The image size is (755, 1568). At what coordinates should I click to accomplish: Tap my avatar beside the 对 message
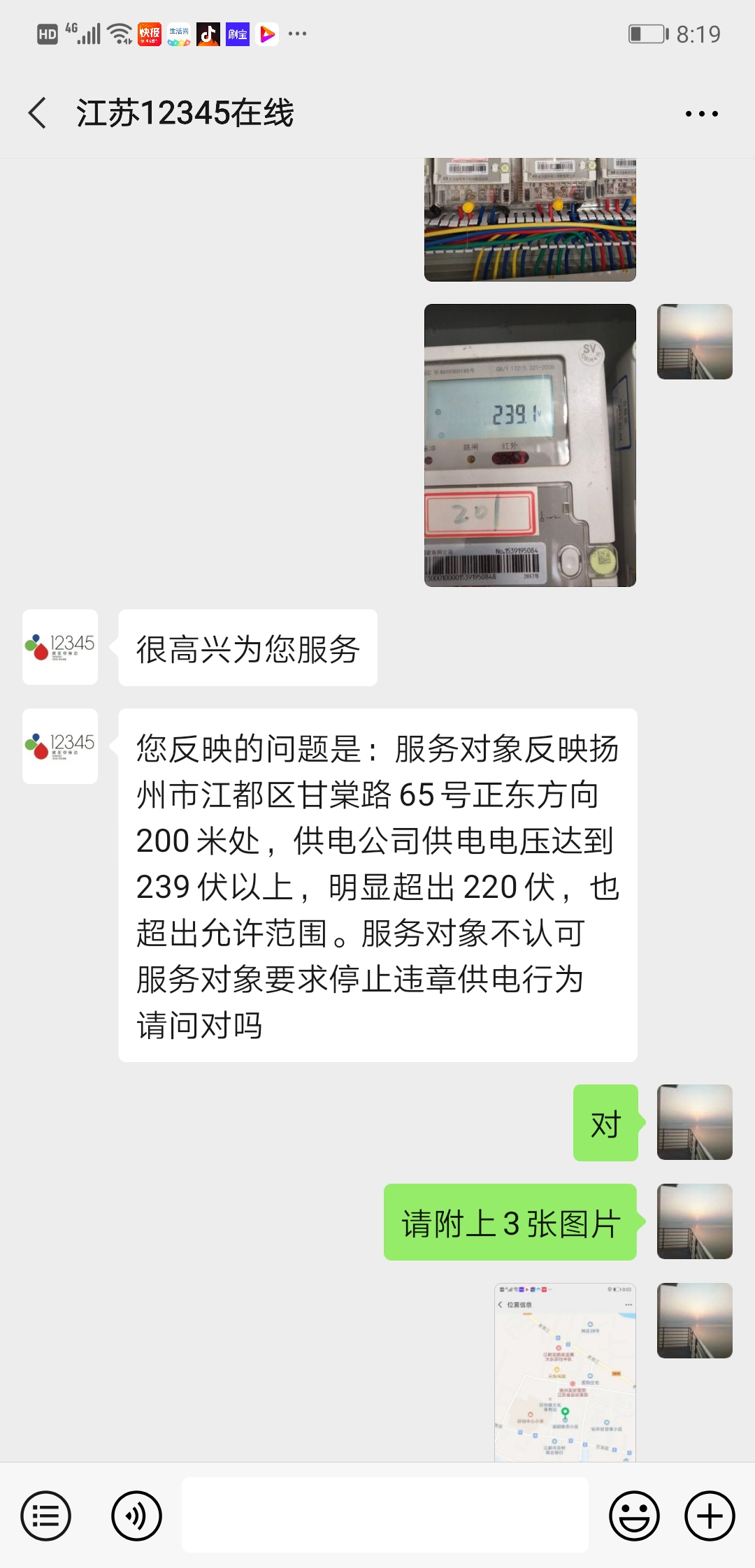click(694, 1122)
